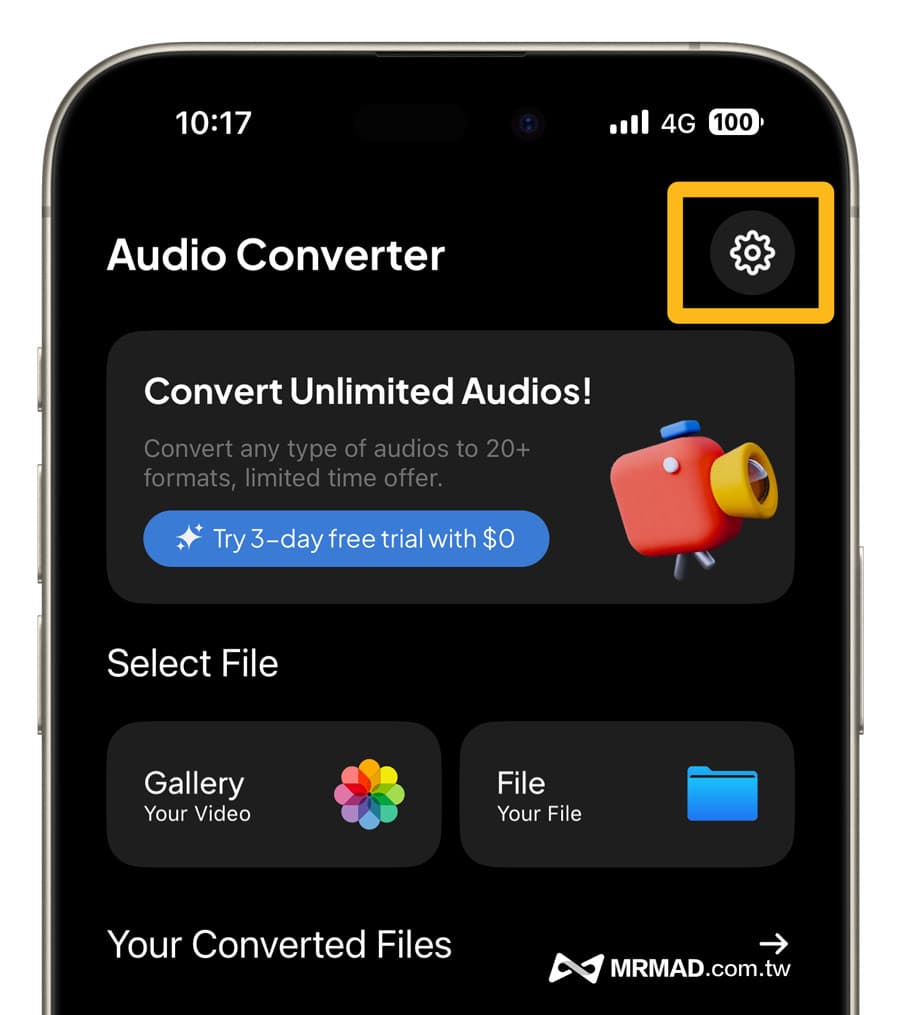Image resolution: width=900 pixels, height=1015 pixels.
Task: Choose a file from File card
Action: (626, 794)
